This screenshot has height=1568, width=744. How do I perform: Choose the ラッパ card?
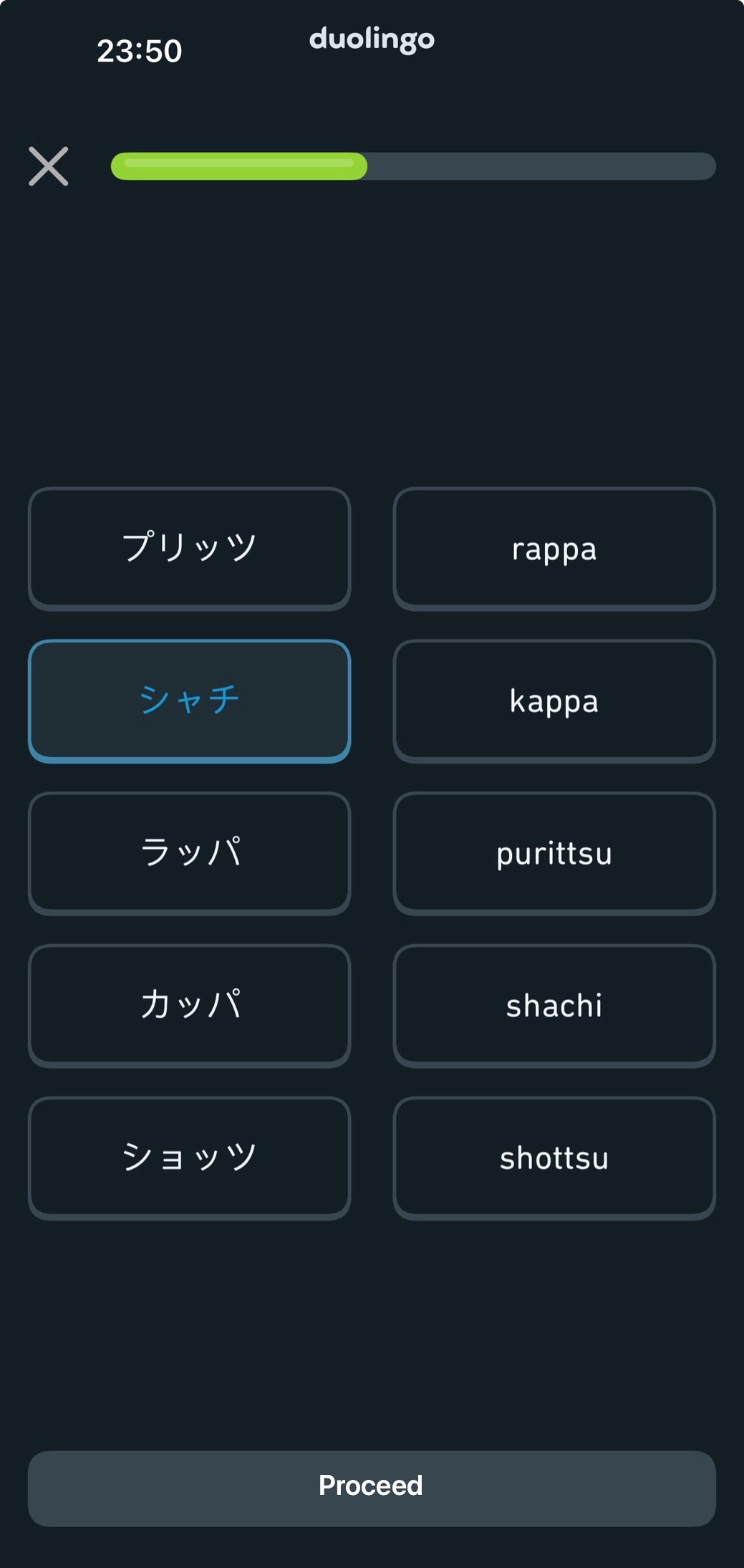coord(189,853)
